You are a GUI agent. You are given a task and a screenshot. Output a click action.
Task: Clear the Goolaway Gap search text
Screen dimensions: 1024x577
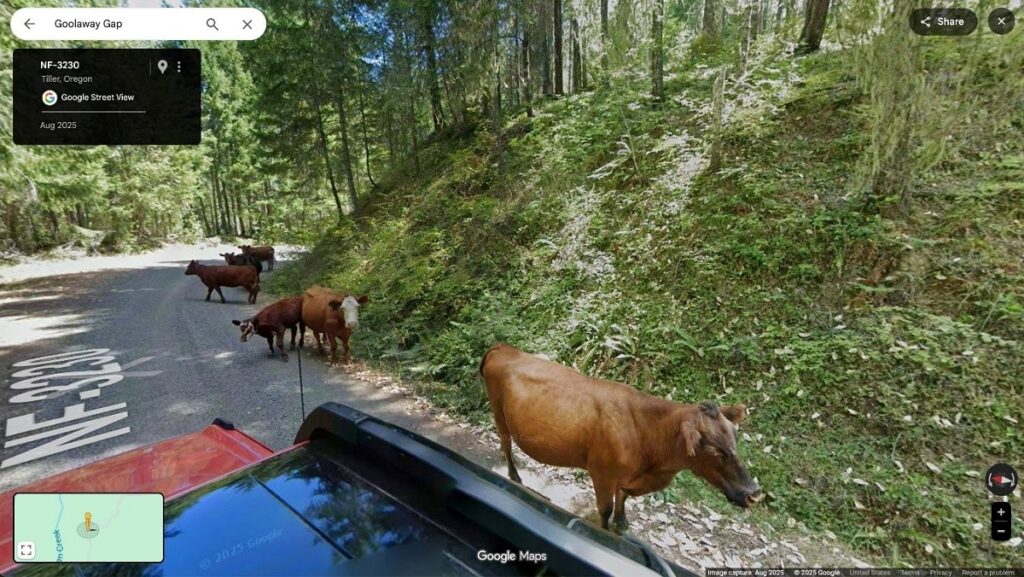point(247,24)
